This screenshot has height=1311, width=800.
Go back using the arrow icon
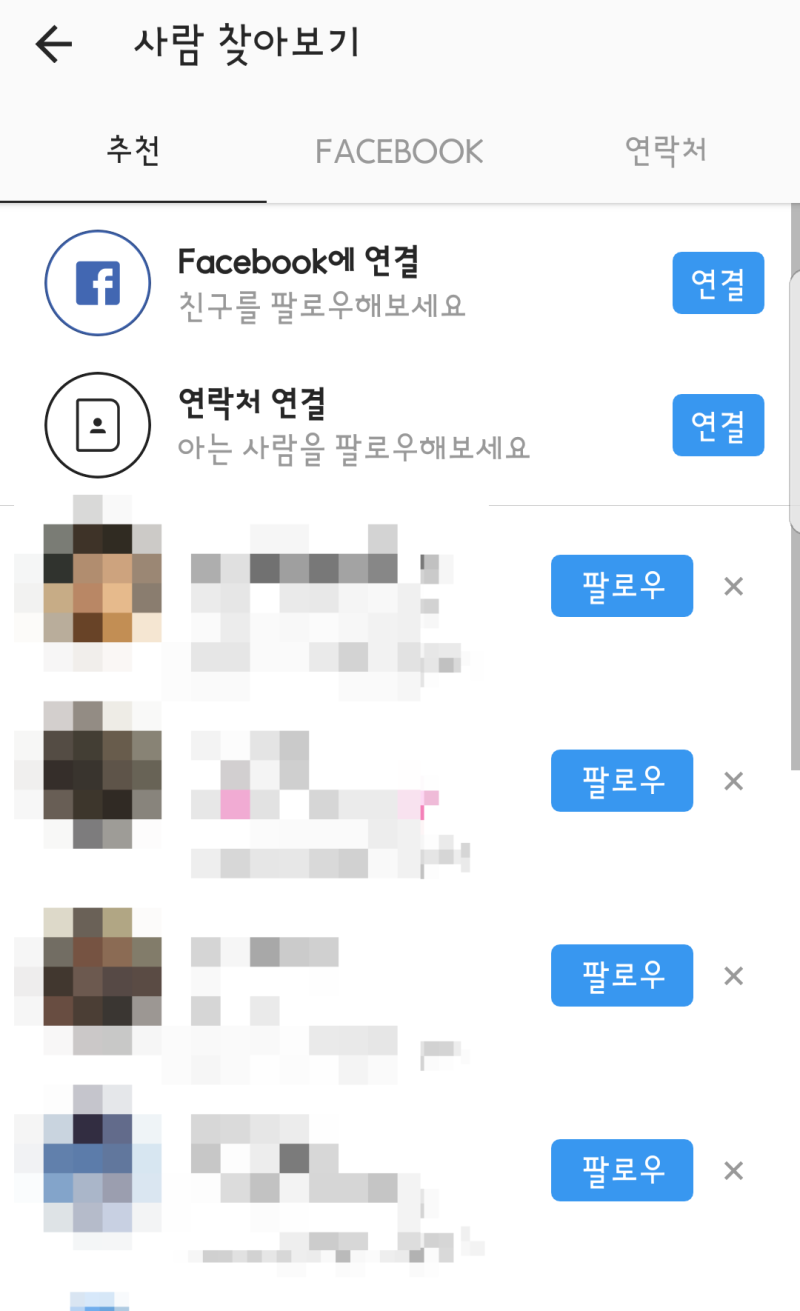click(x=54, y=44)
